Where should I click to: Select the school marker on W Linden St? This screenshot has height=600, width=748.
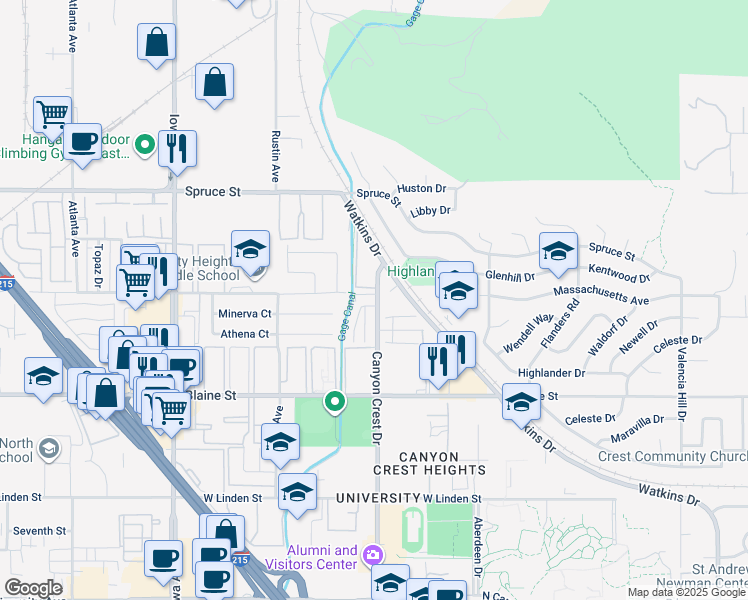pos(297,496)
